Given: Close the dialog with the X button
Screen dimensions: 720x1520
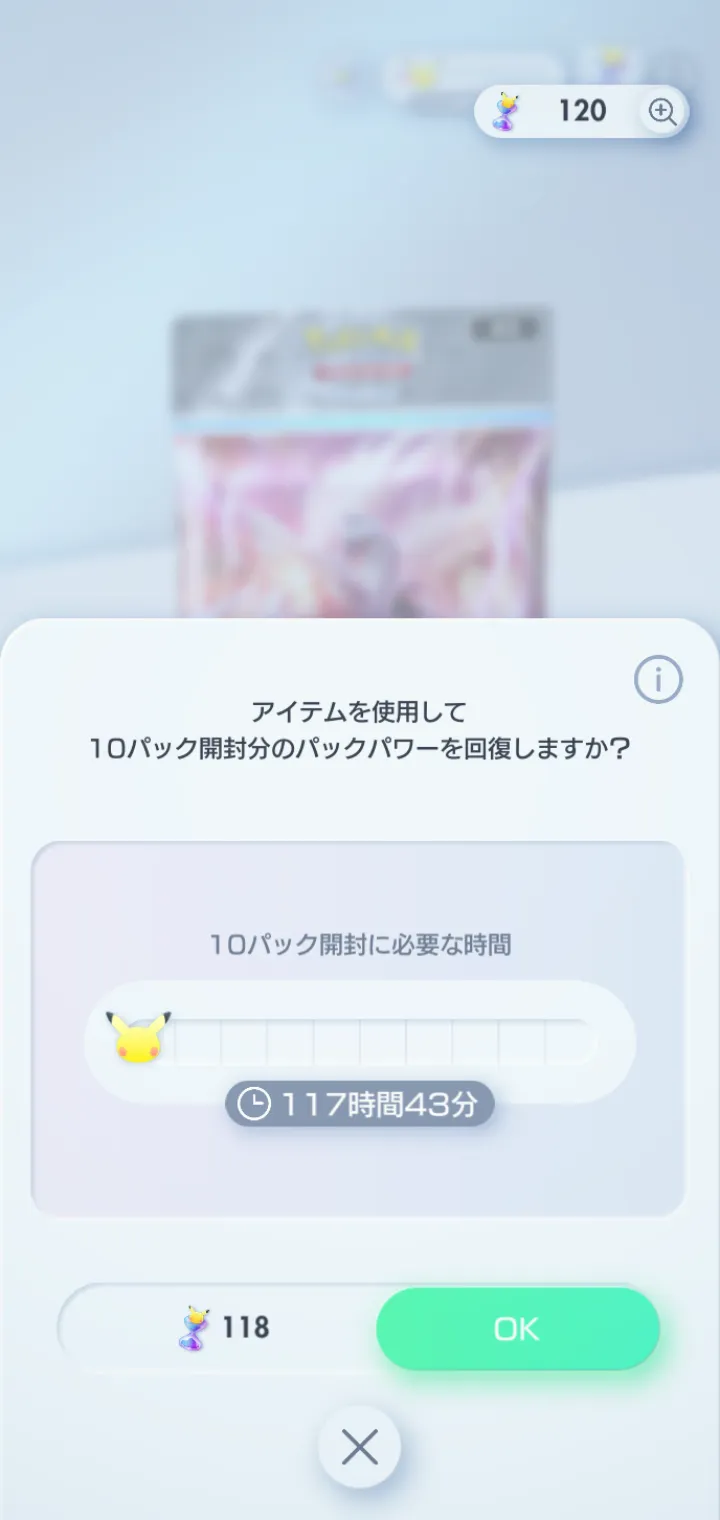Looking at the screenshot, I should click(x=360, y=1446).
